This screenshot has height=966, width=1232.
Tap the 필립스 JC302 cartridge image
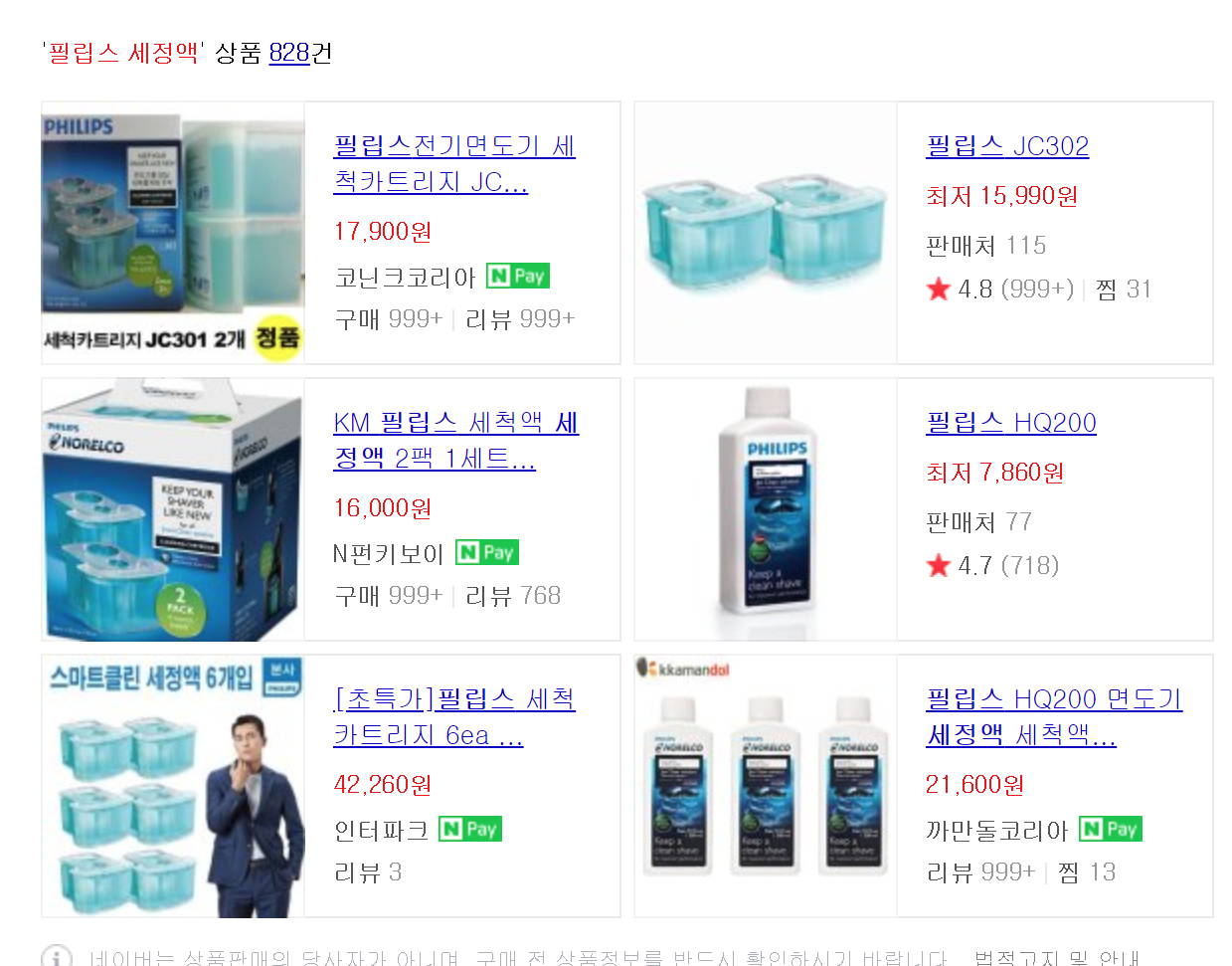click(x=765, y=234)
